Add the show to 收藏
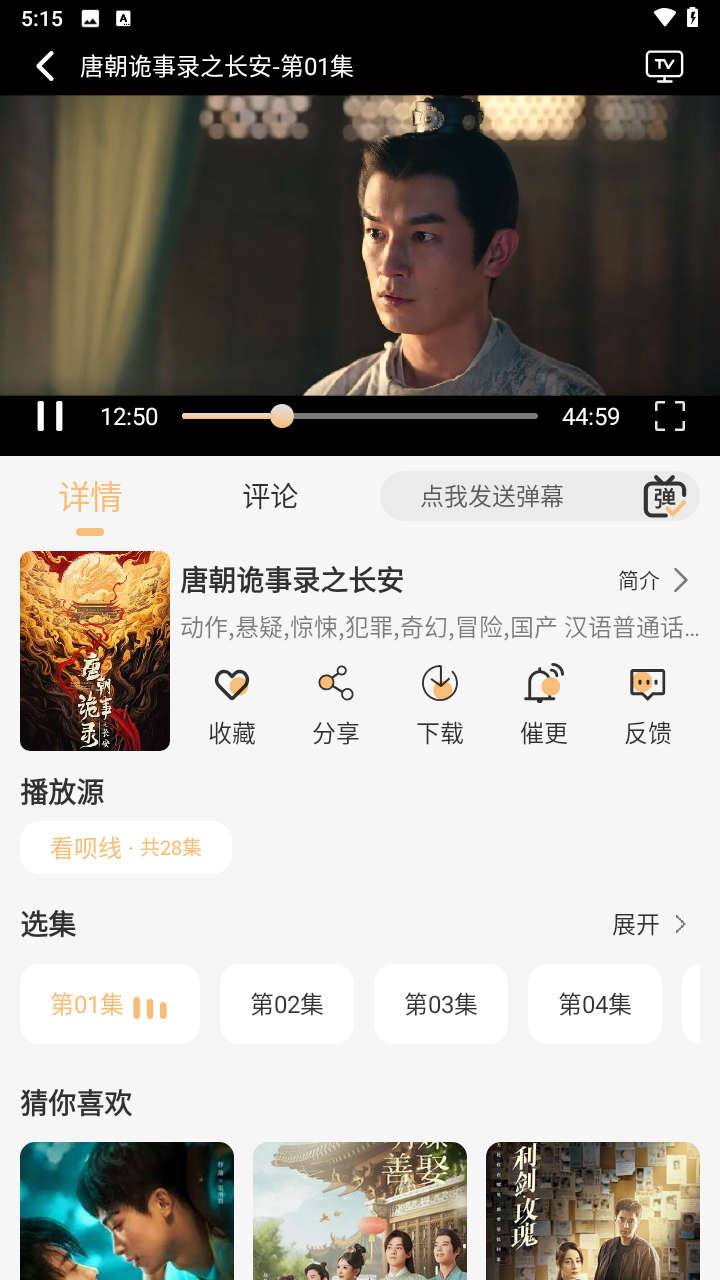This screenshot has height=1280, width=720. click(232, 705)
